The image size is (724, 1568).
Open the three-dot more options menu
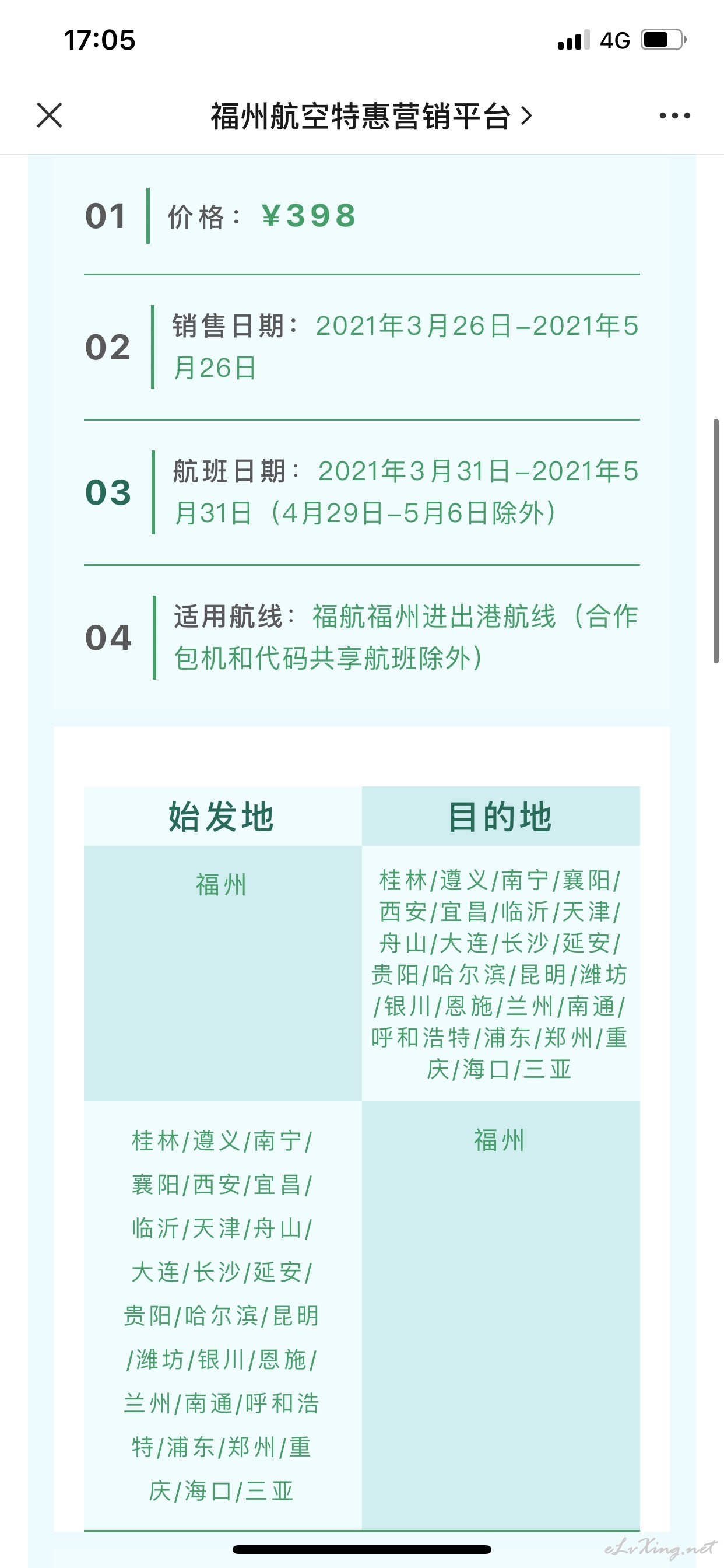coord(674,116)
